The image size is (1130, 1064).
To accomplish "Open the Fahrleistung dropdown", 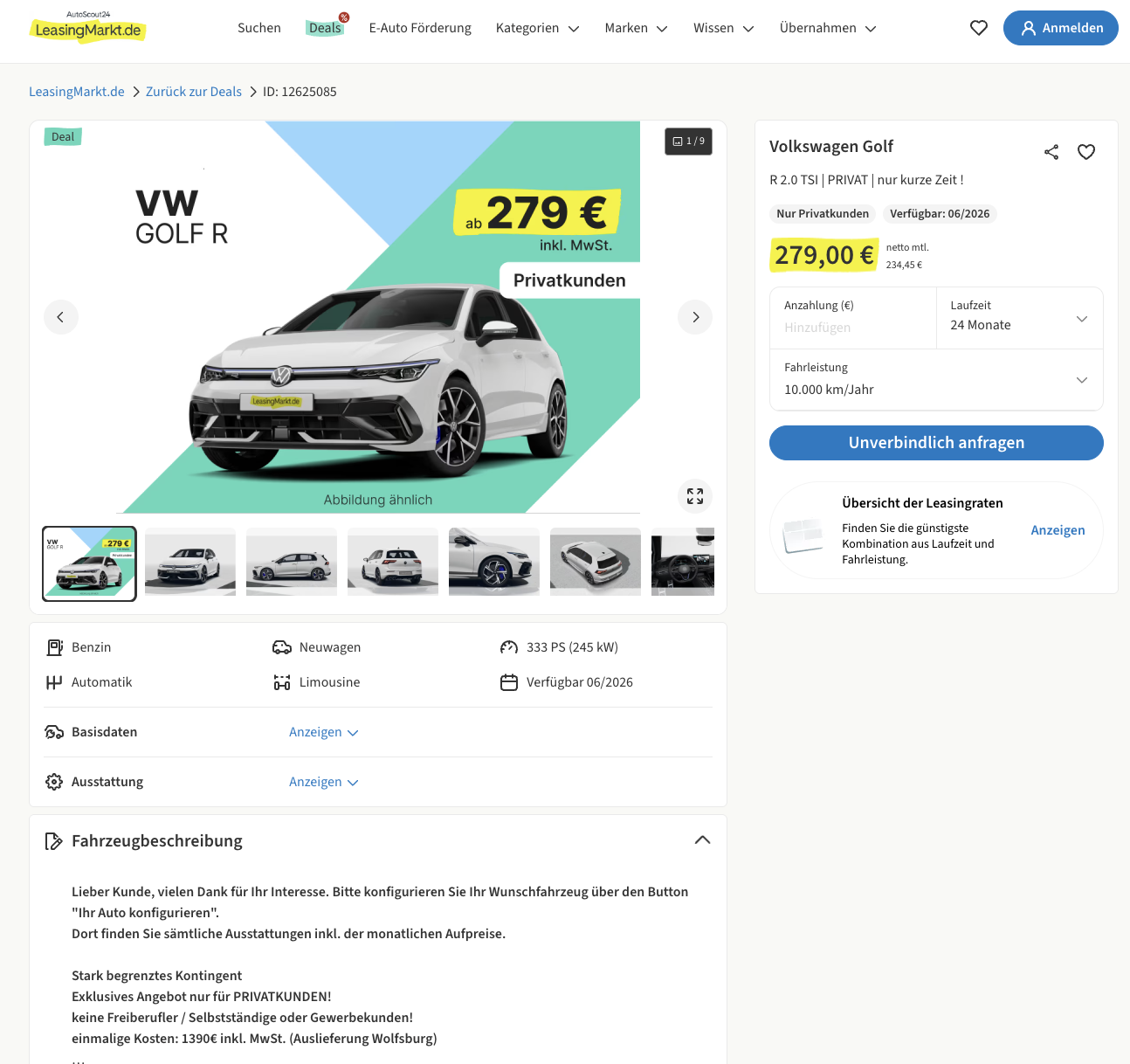I will click(936, 380).
